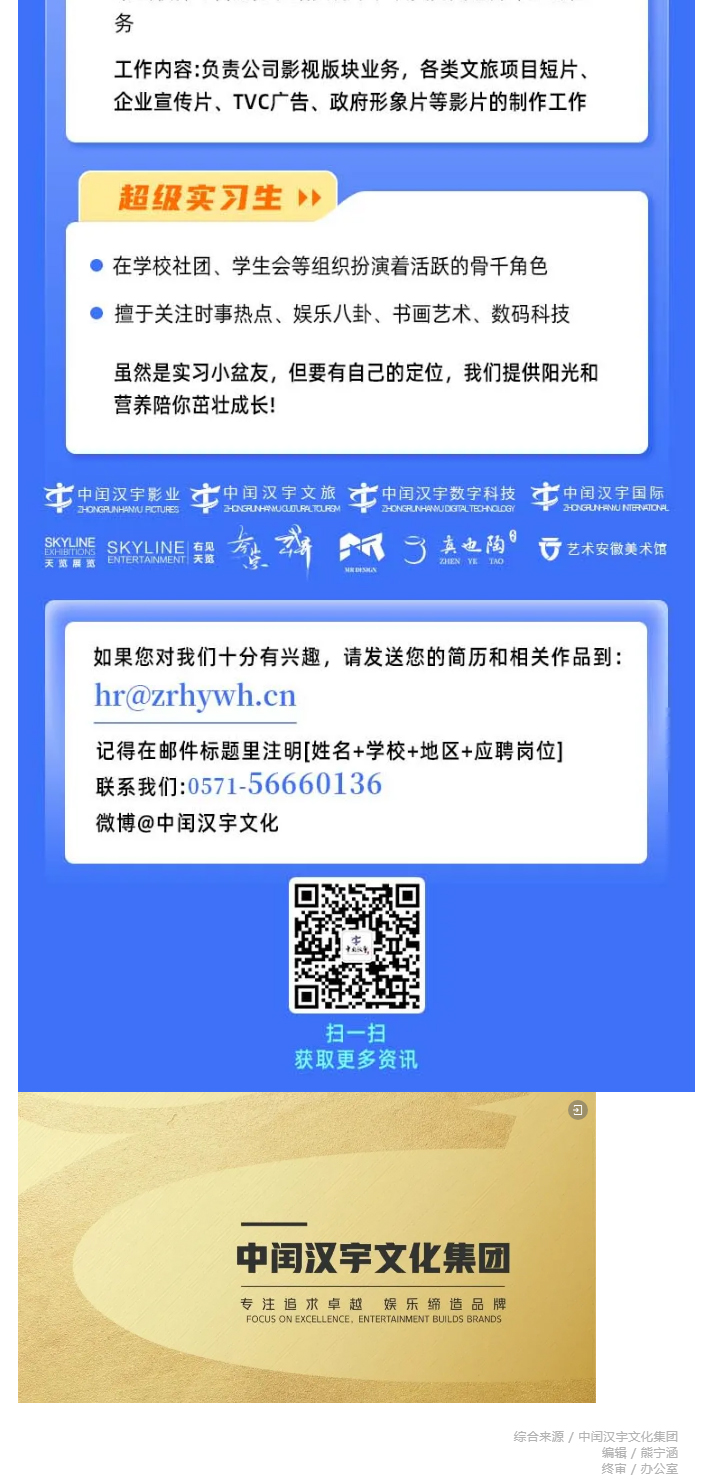Tap the open-image icon on the gold banner
The image size is (718, 1483).
pyautogui.click(x=578, y=1110)
